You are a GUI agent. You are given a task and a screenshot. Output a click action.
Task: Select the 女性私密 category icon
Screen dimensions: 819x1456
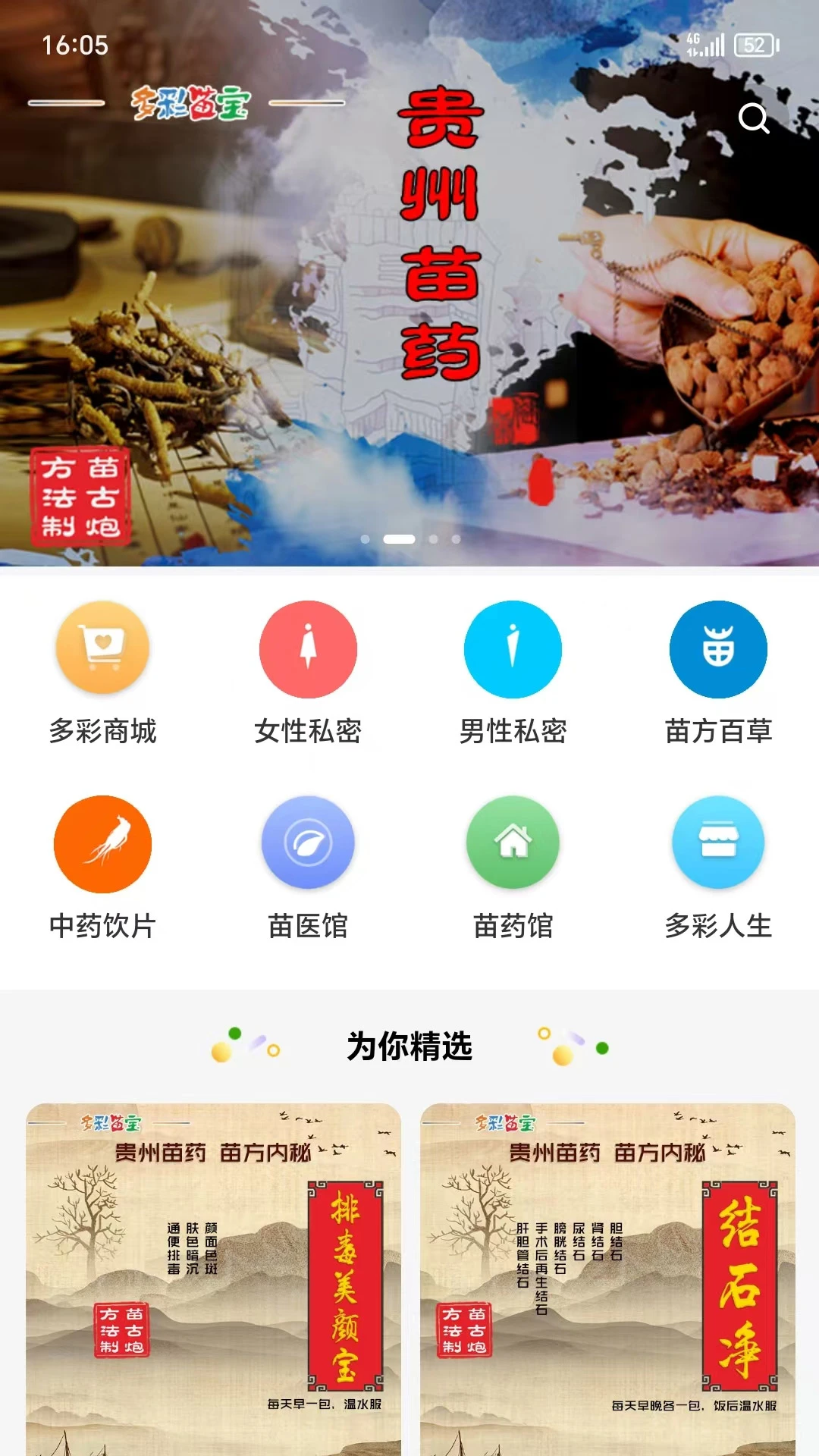(307, 649)
